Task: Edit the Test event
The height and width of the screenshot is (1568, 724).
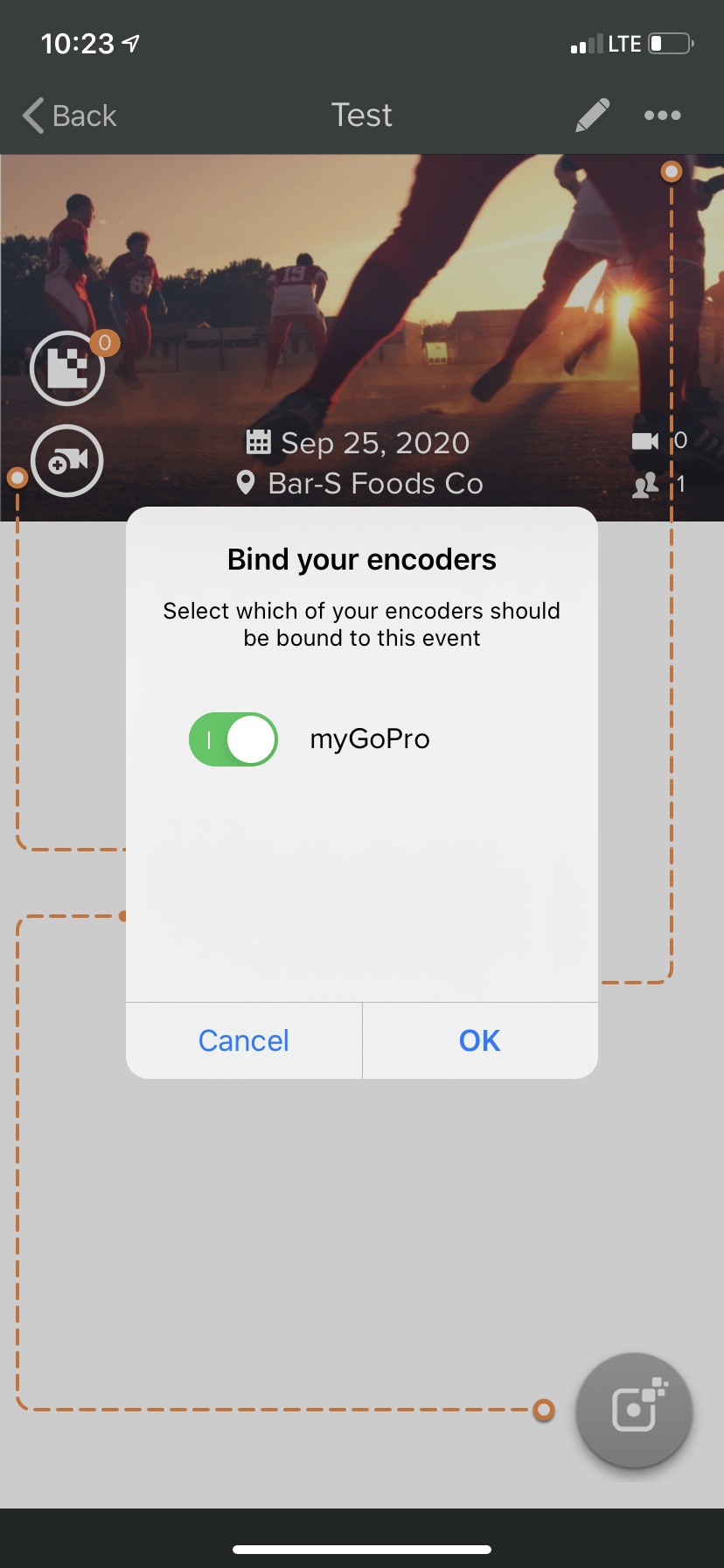Action: tap(592, 115)
